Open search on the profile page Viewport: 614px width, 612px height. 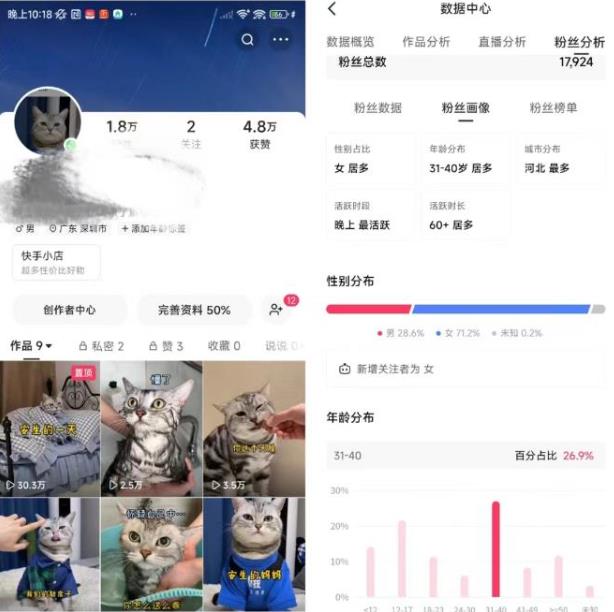(x=248, y=40)
